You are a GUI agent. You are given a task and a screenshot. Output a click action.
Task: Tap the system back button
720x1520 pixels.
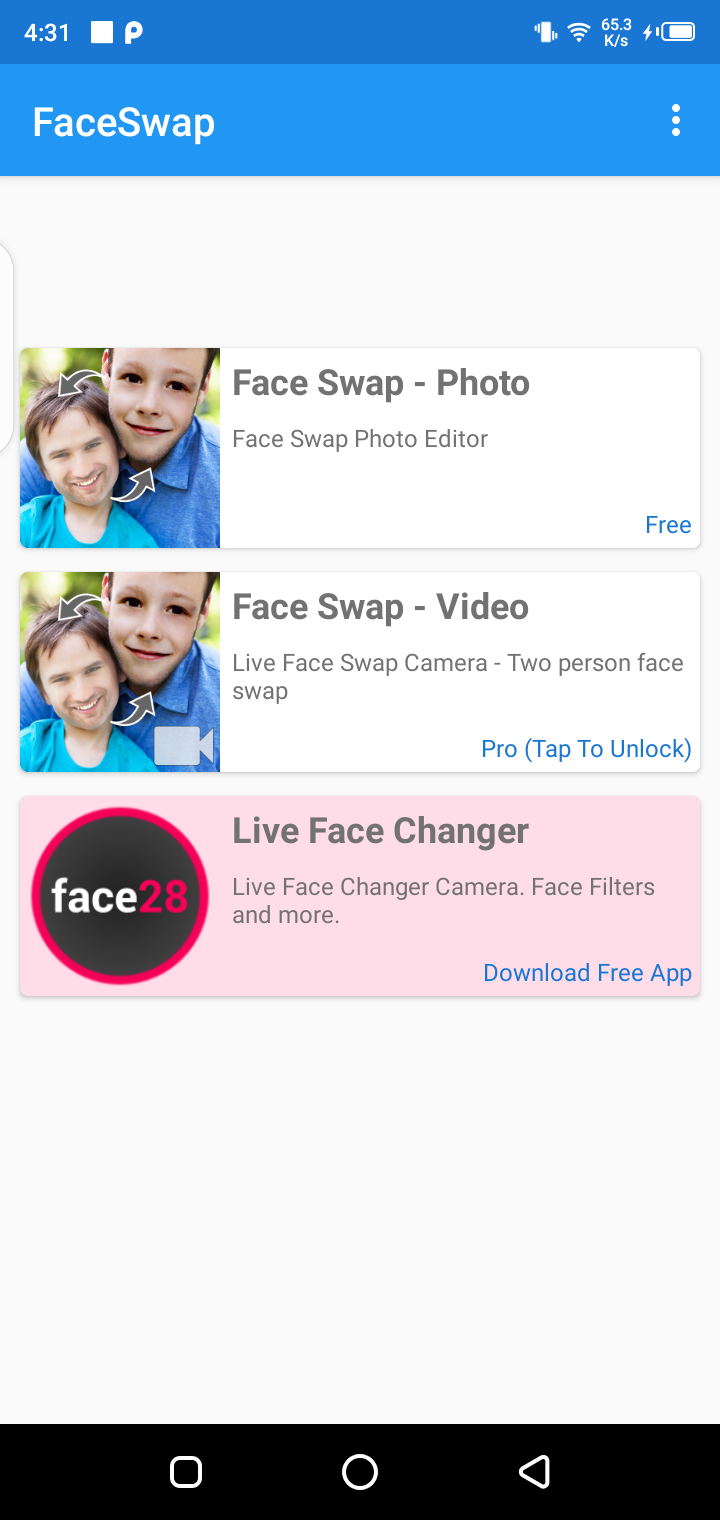[534, 1471]
